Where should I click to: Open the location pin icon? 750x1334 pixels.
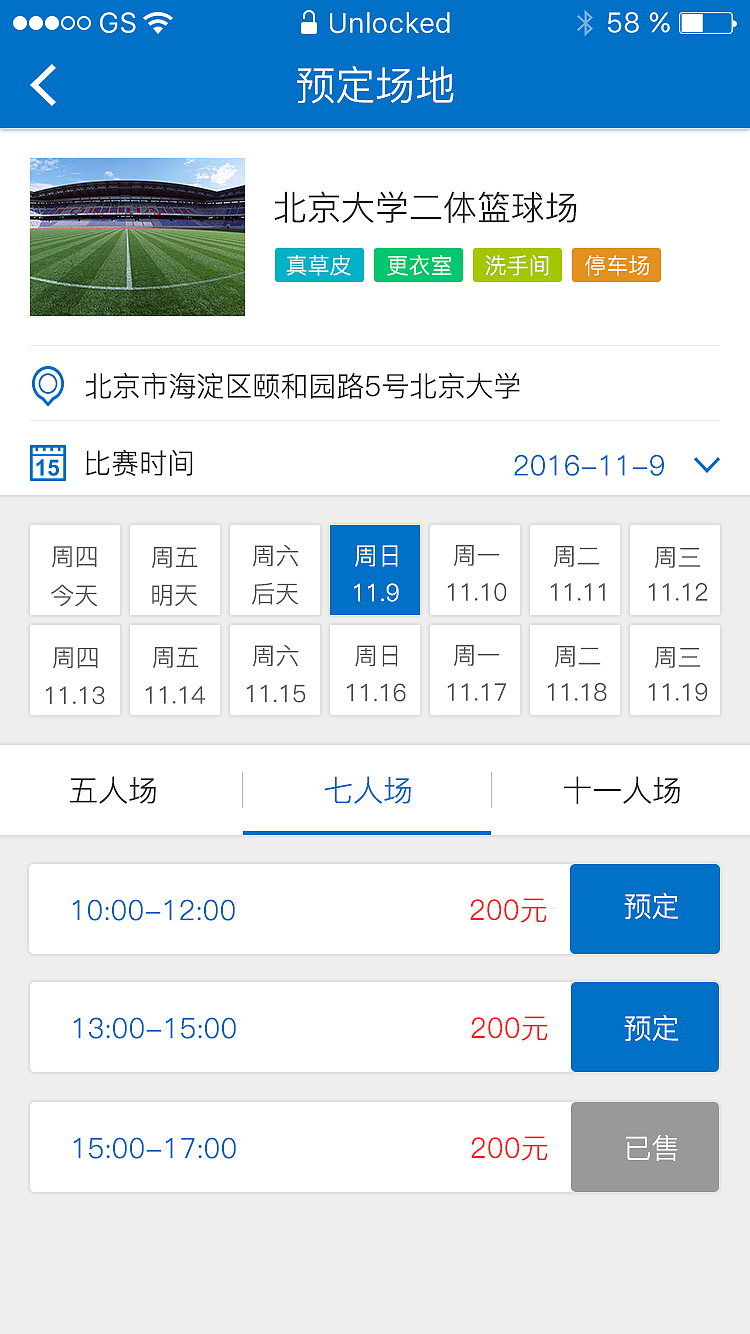(47, 386)
